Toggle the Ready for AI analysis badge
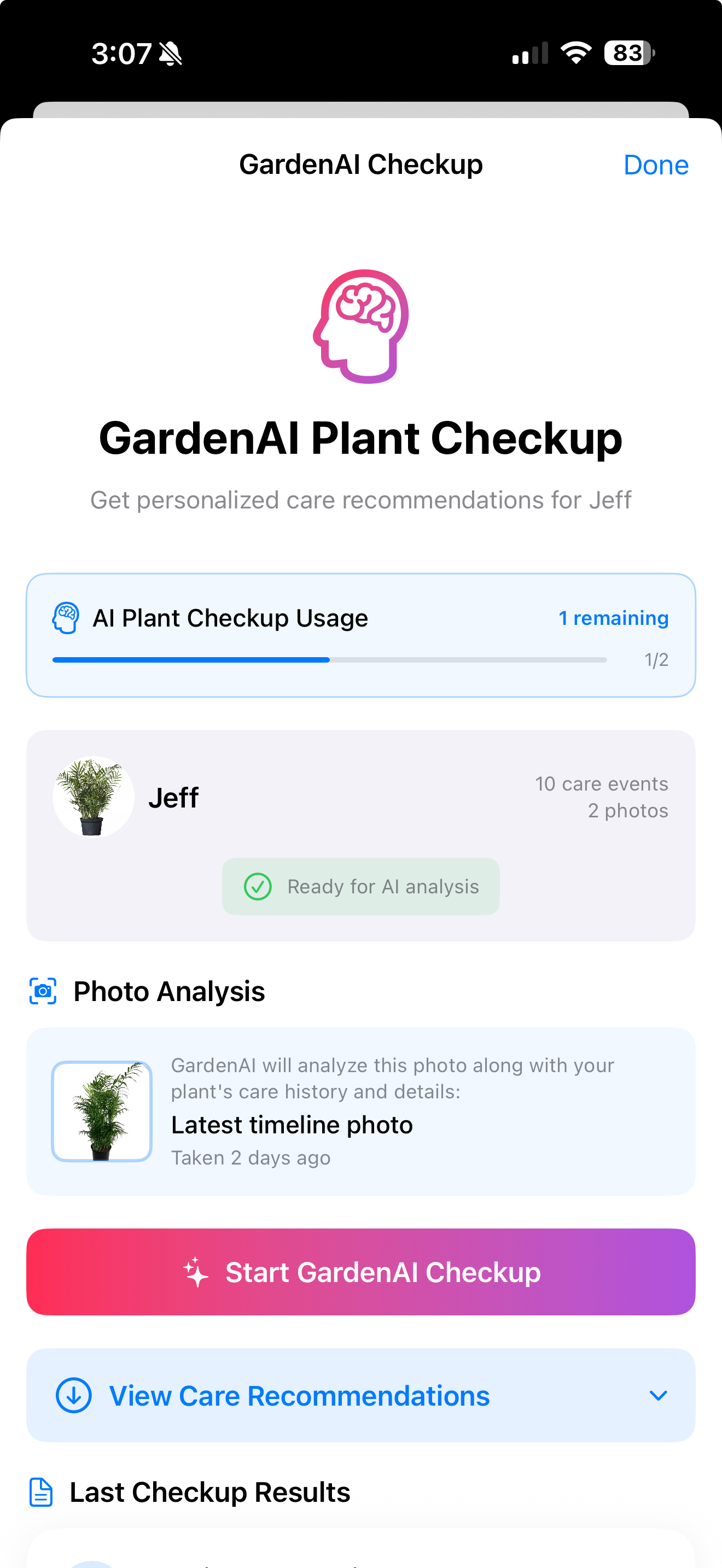 (x=360, y=886)
